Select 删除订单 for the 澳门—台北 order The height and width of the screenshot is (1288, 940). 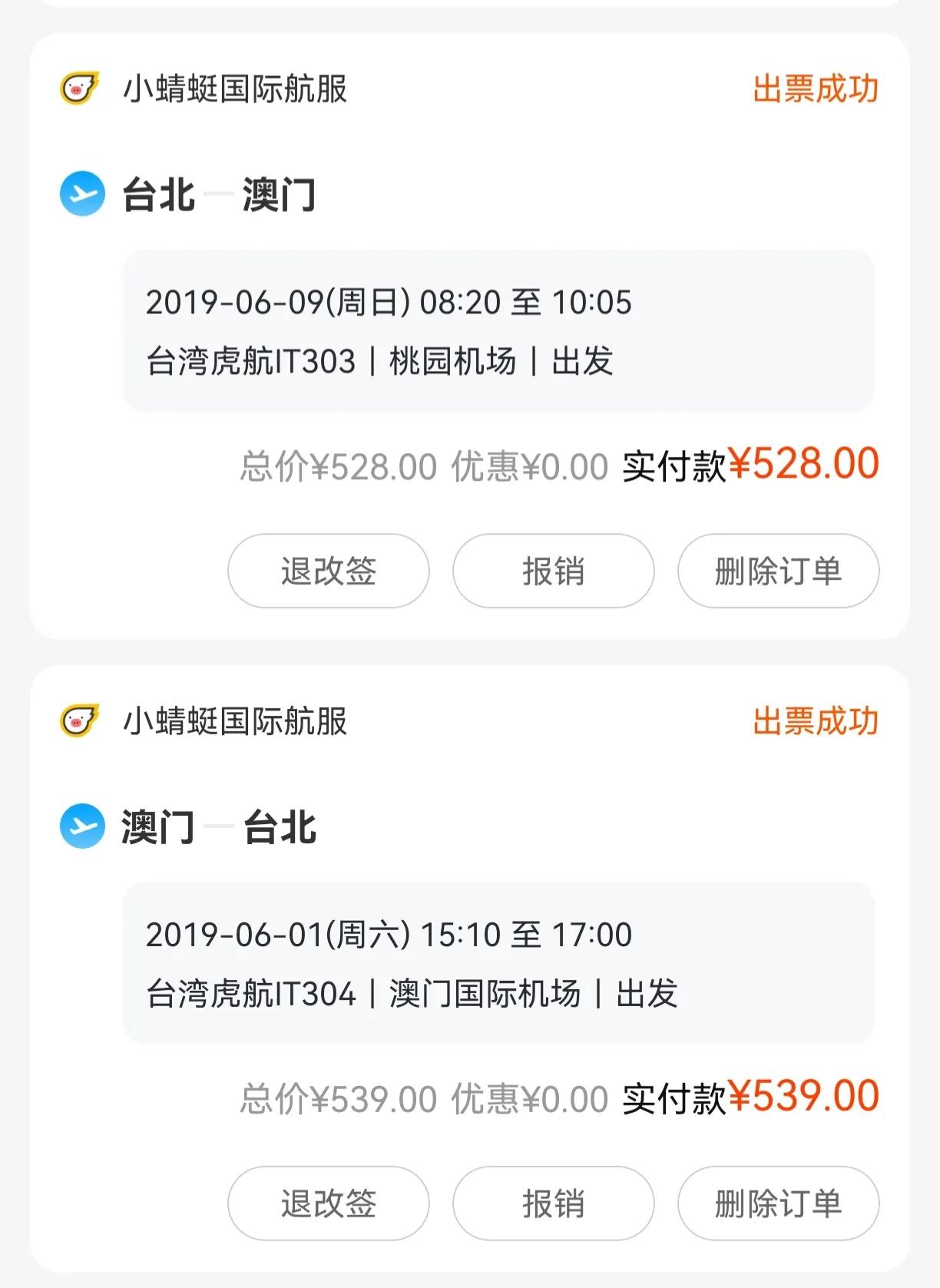click(776, 1204)
